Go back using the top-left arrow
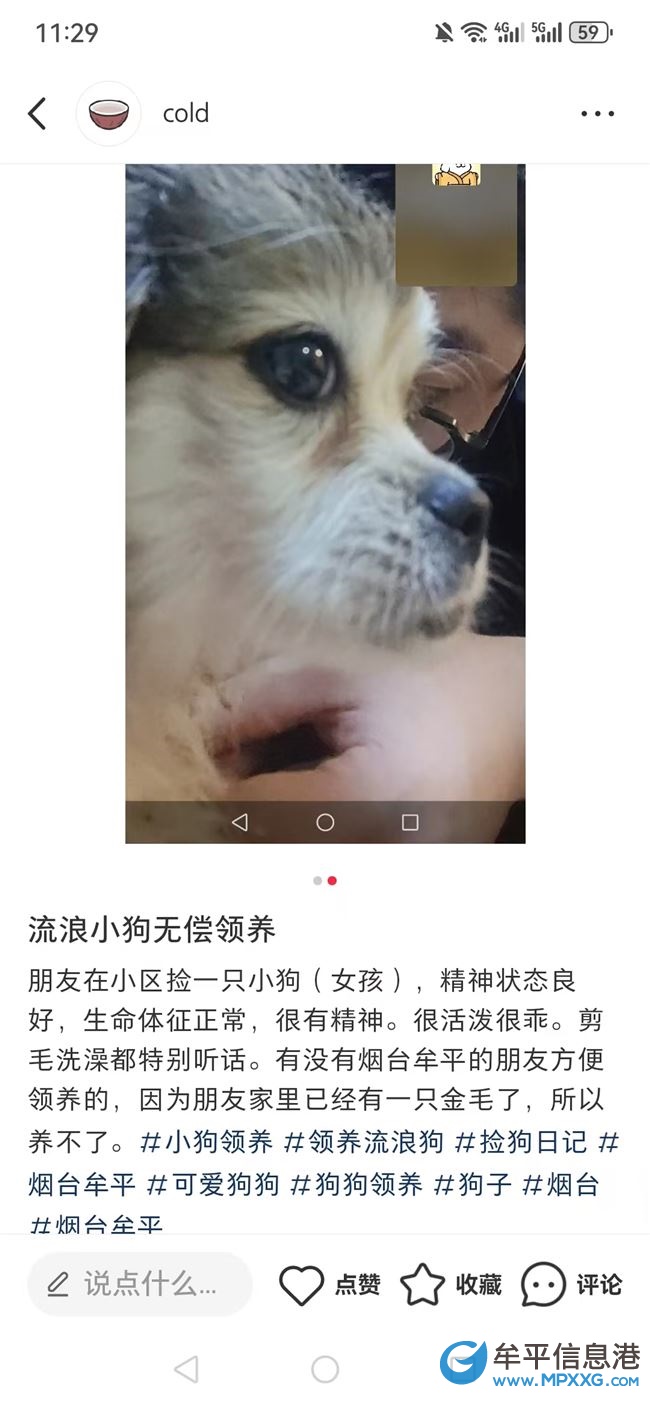 click(x=37, y=114)
